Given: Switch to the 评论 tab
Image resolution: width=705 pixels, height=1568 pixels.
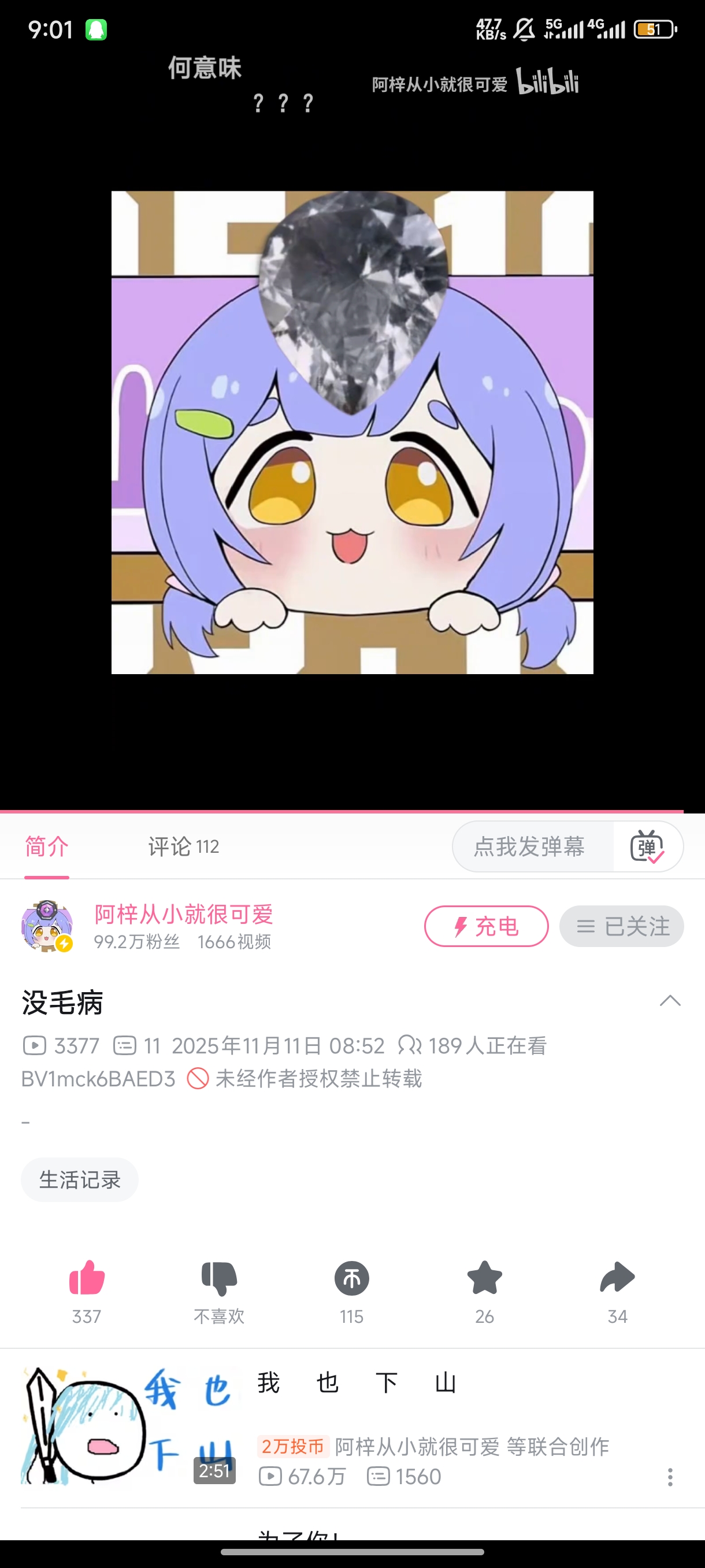Looking at the screenshot, I should pos(183,846).
